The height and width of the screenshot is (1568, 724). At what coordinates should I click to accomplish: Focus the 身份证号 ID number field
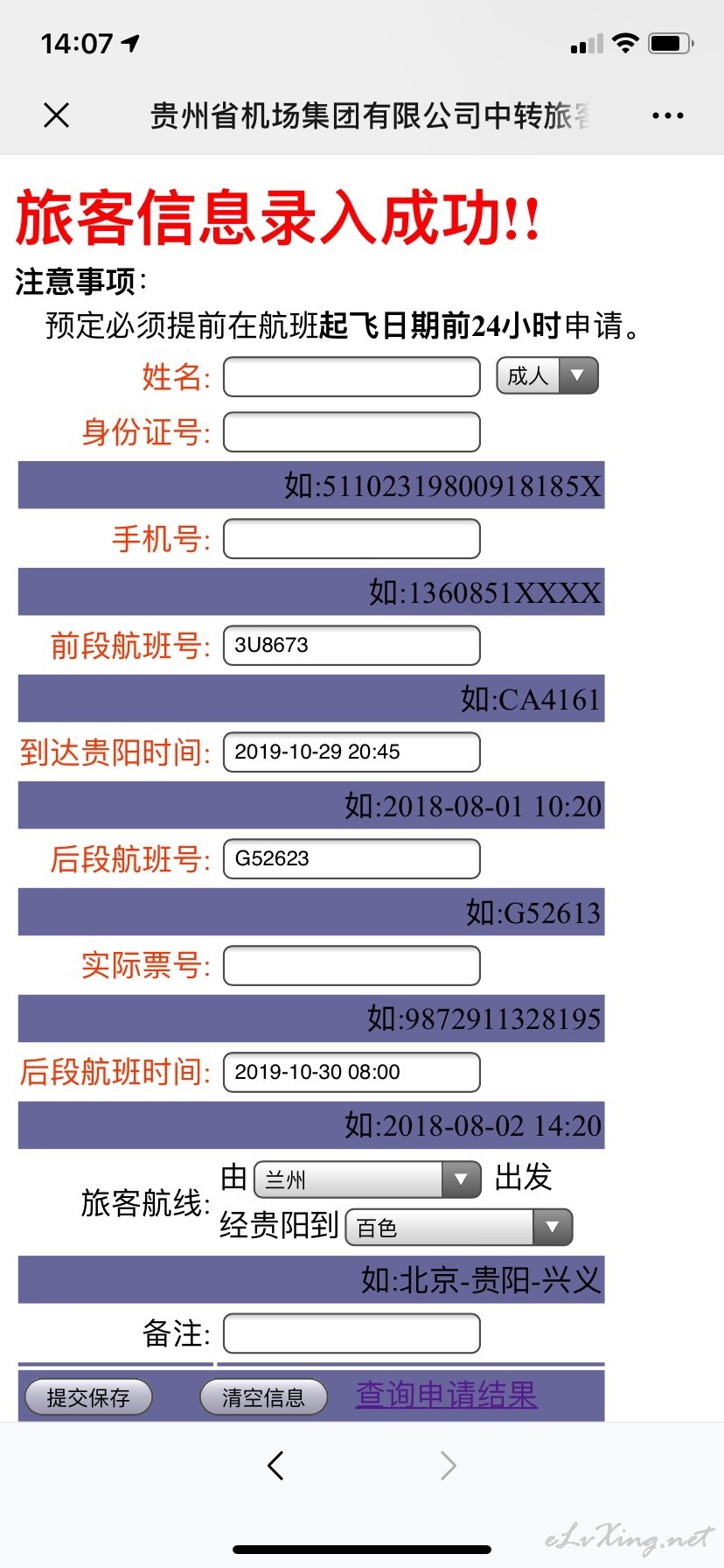352,432
